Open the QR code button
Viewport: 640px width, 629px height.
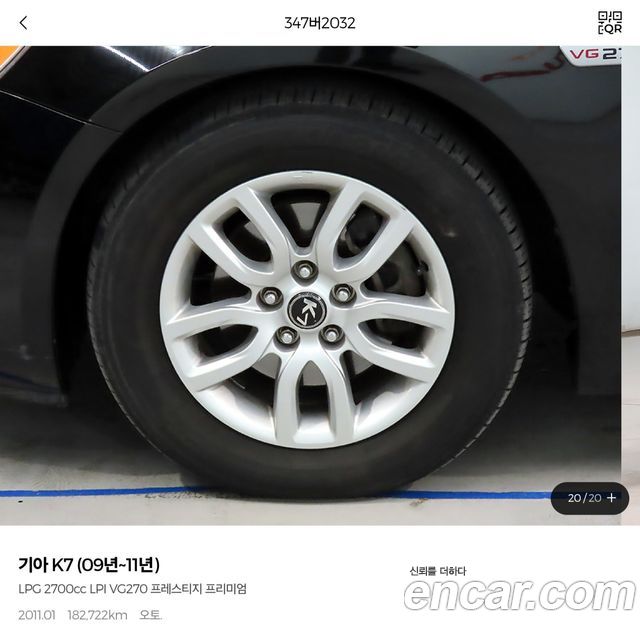(x=610, y=23)
